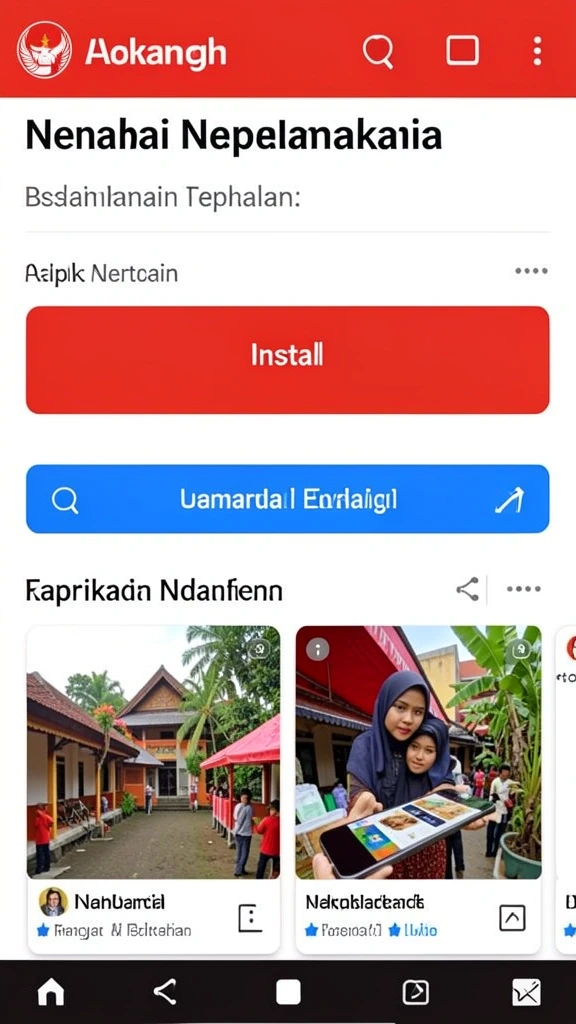576x1024 pixels.
Task: Open the tabs square icon in app bar
Action: pos(462,50)
